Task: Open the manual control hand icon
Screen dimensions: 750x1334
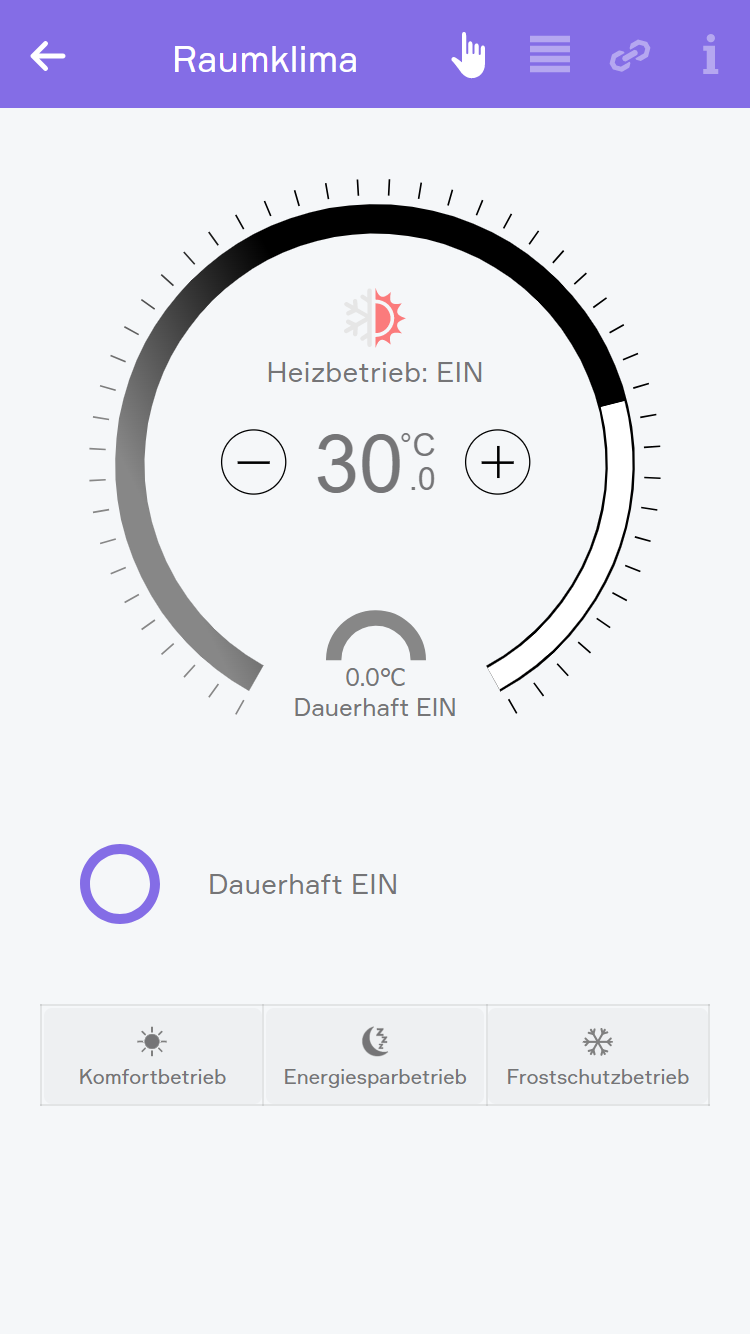Action: click(x=468, y=56)
